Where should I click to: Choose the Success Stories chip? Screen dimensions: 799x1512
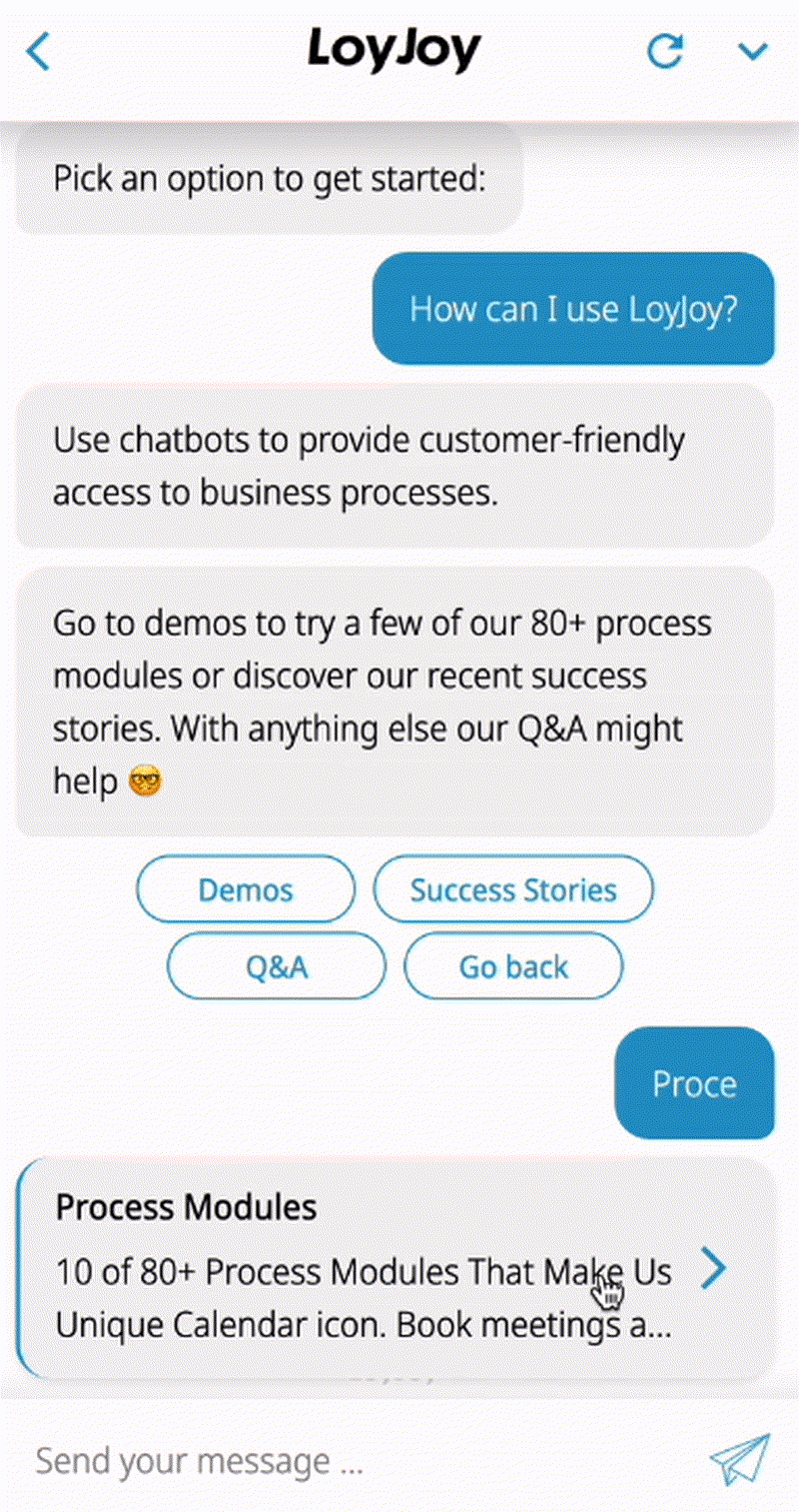pos(513,889)
